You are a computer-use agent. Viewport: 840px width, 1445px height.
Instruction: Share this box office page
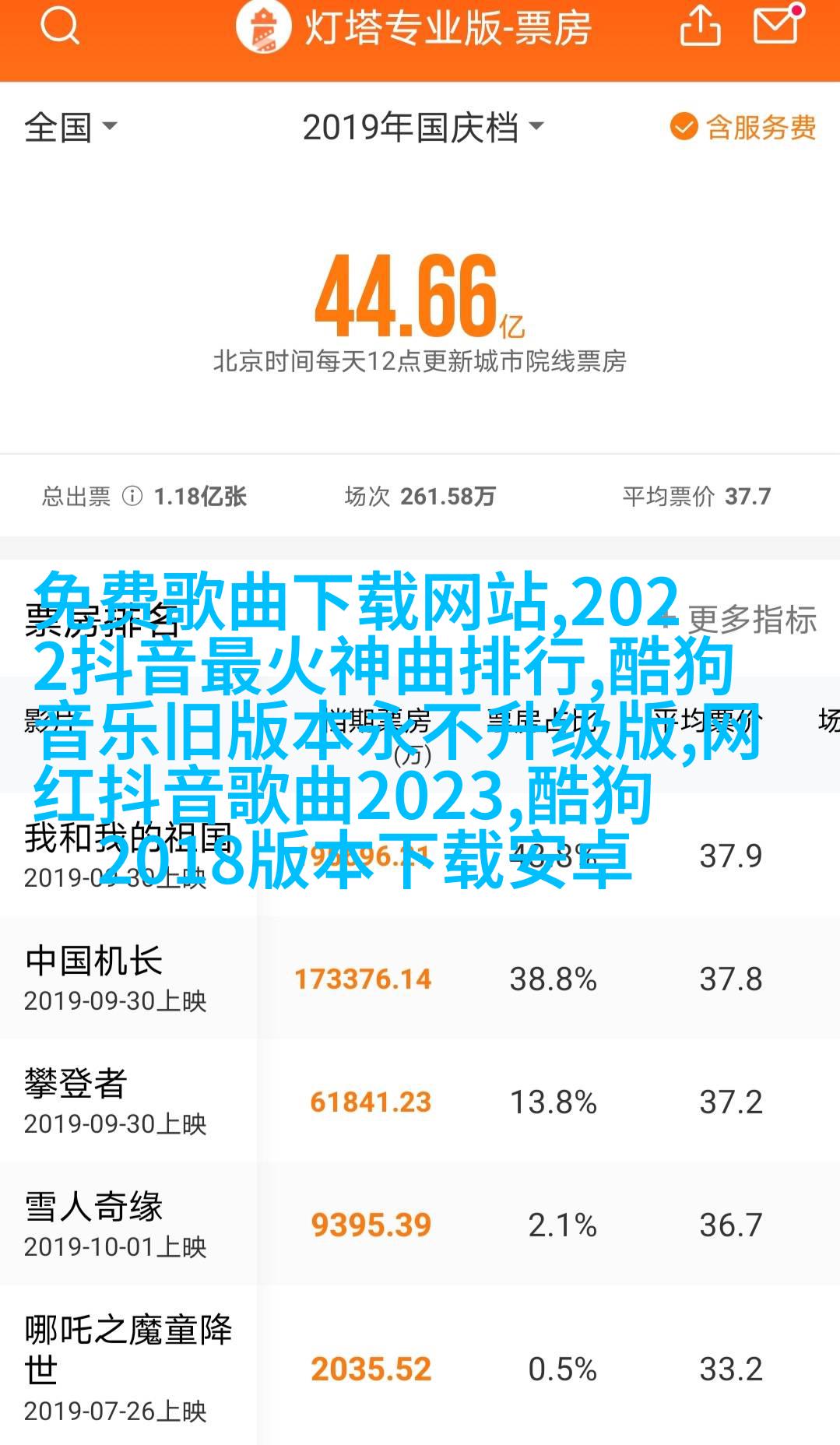point(700,26)
